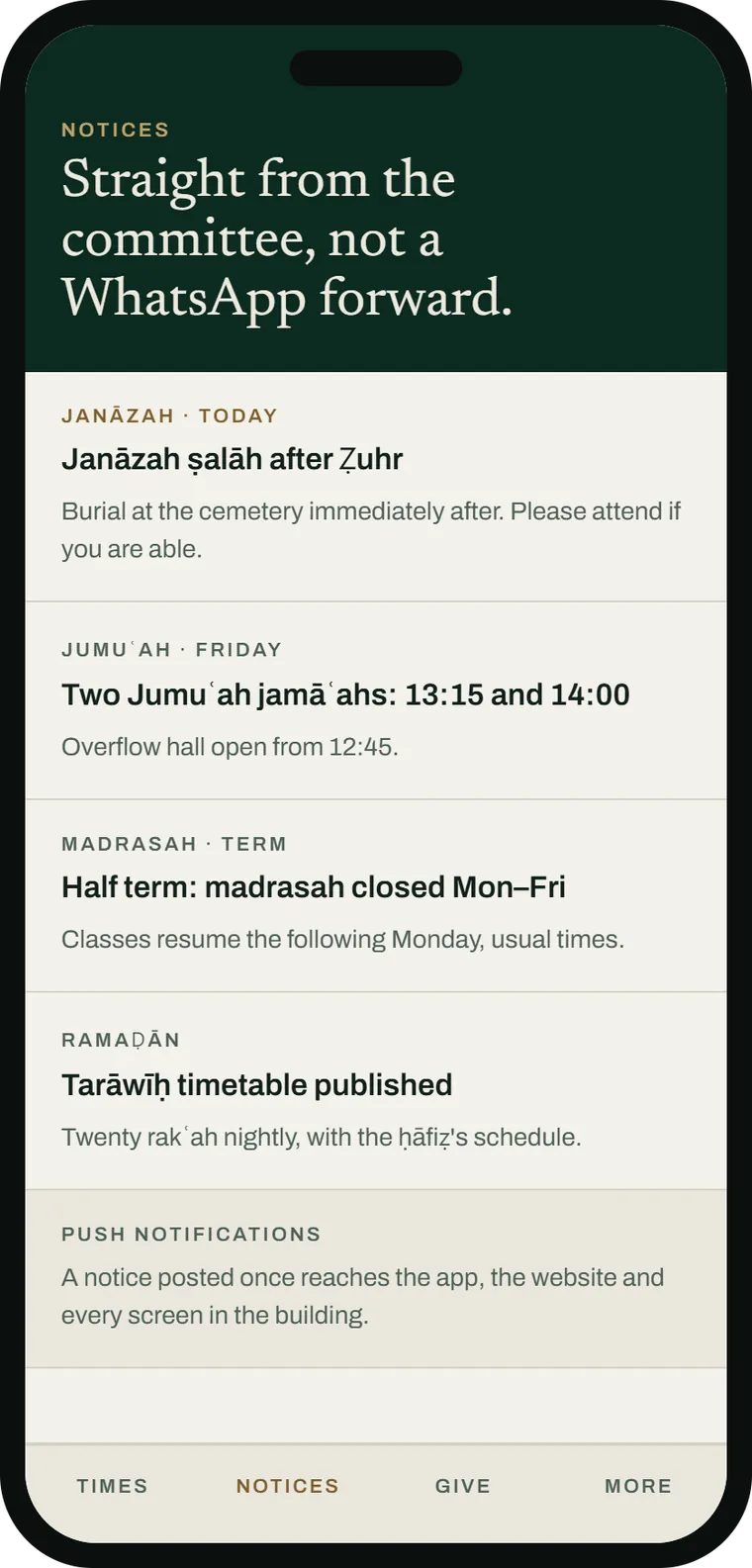Open the Tarāwīḥ timetable published notice

click(376, 1091)
